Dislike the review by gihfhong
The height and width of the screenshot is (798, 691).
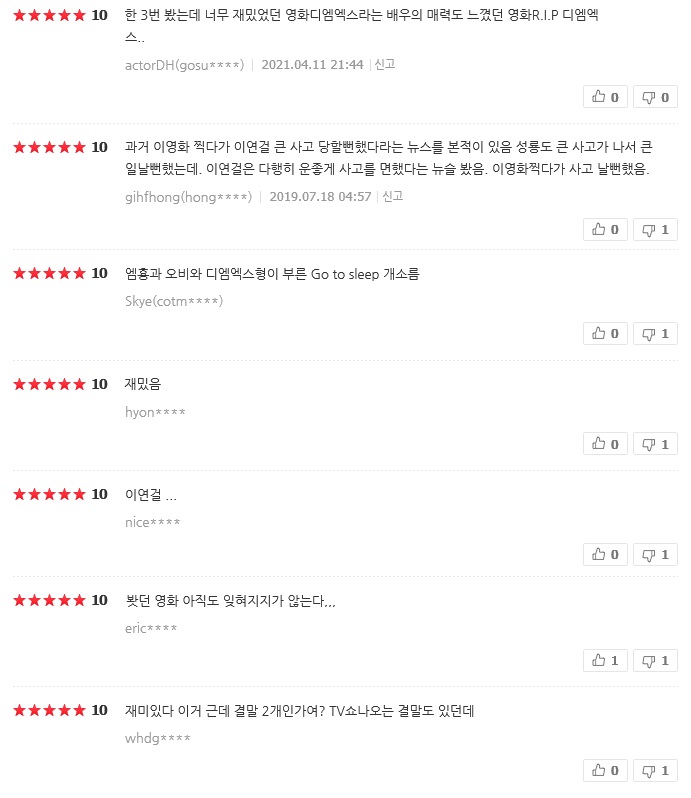coord(655,229)
